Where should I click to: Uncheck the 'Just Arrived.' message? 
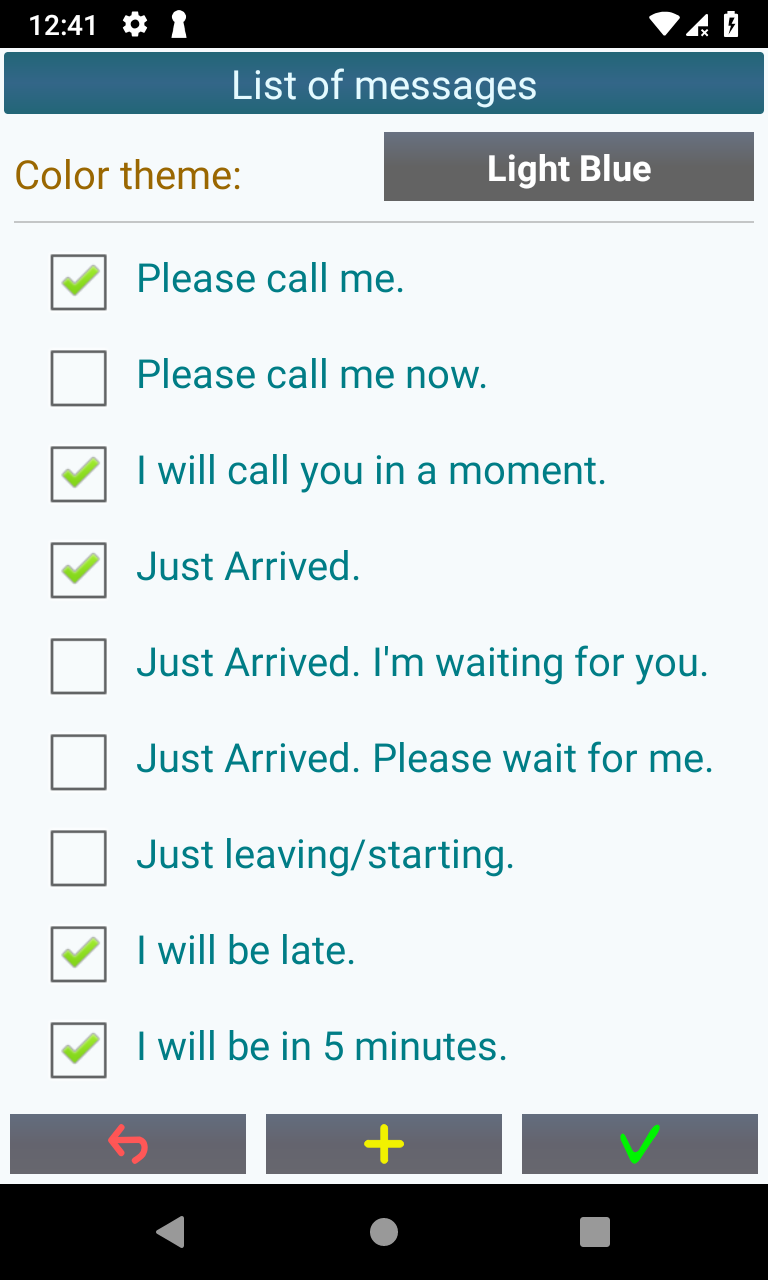tap(79, 570)
